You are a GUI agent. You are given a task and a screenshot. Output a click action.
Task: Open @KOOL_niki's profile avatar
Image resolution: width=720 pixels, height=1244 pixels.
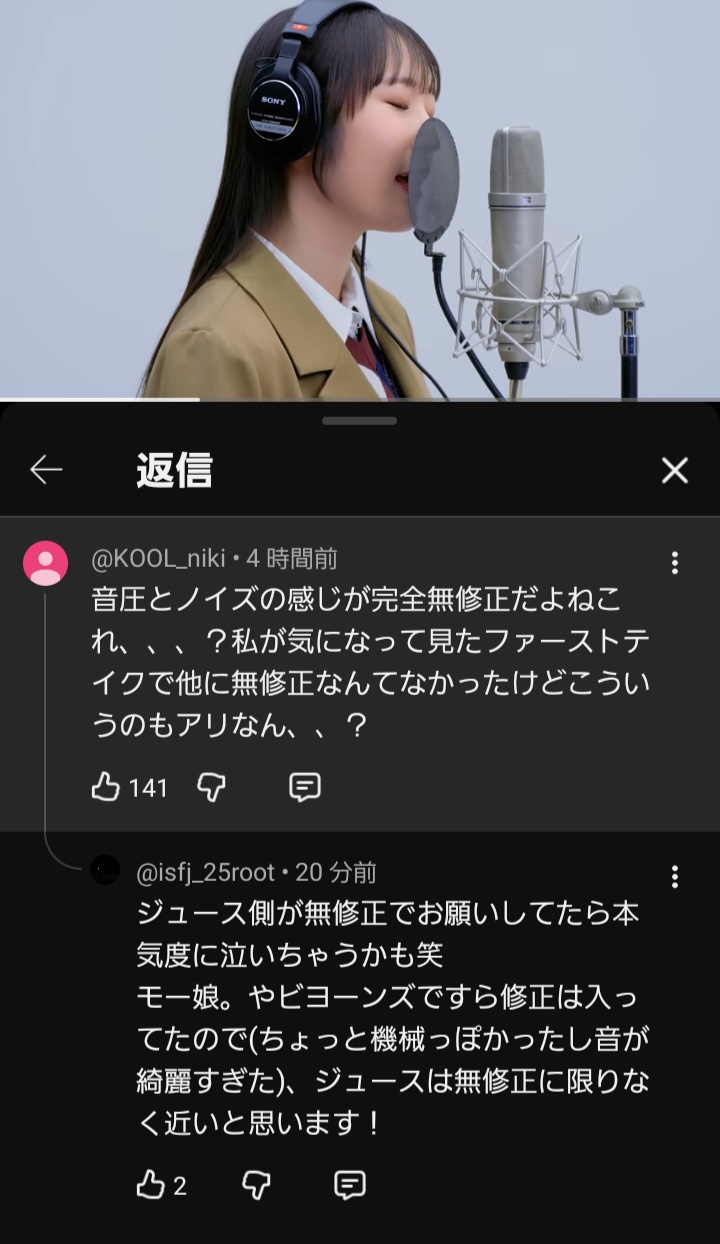[46, 563]
